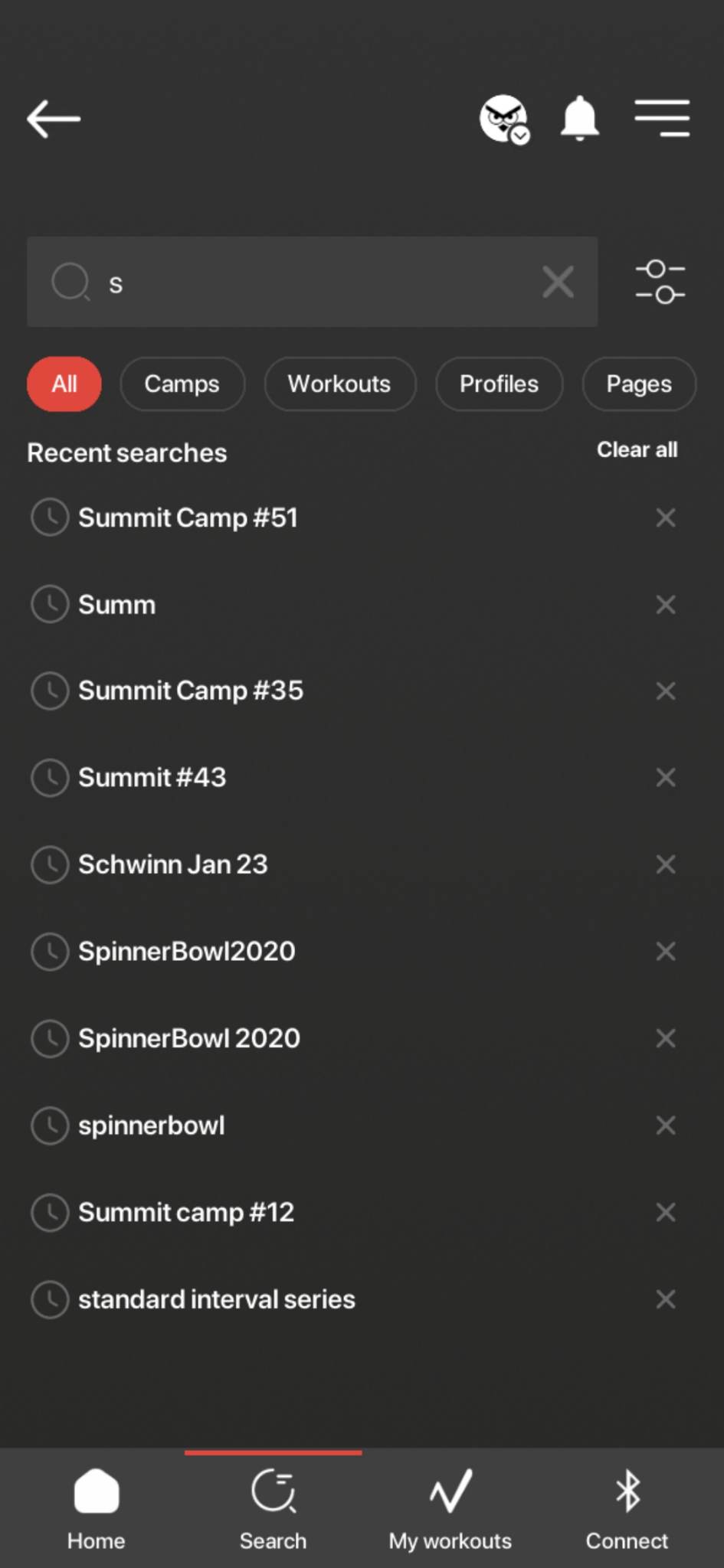Open the notifications bell

[x=579, y=119]
